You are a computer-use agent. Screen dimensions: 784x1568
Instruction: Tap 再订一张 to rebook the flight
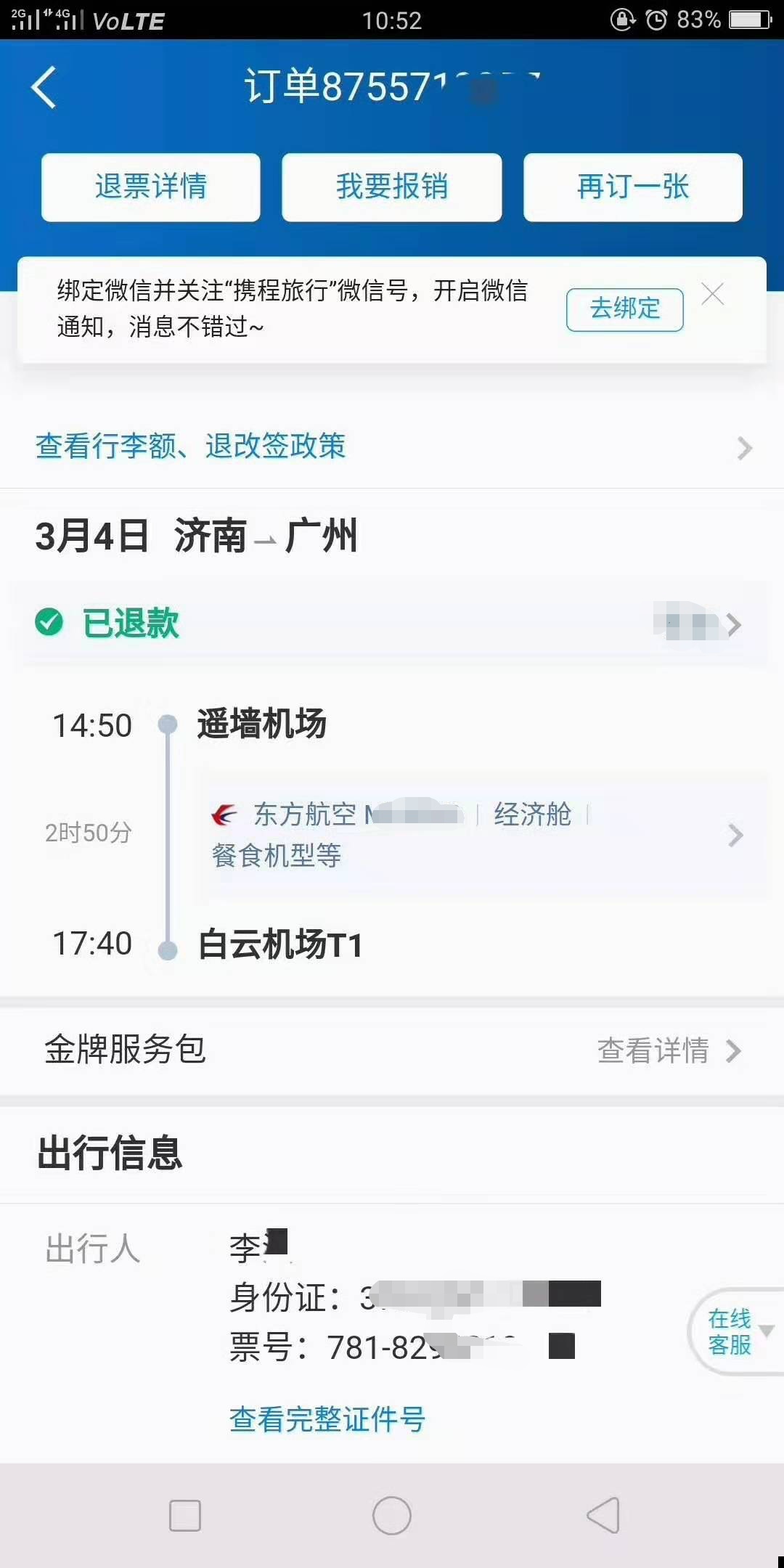coord(632,187)
